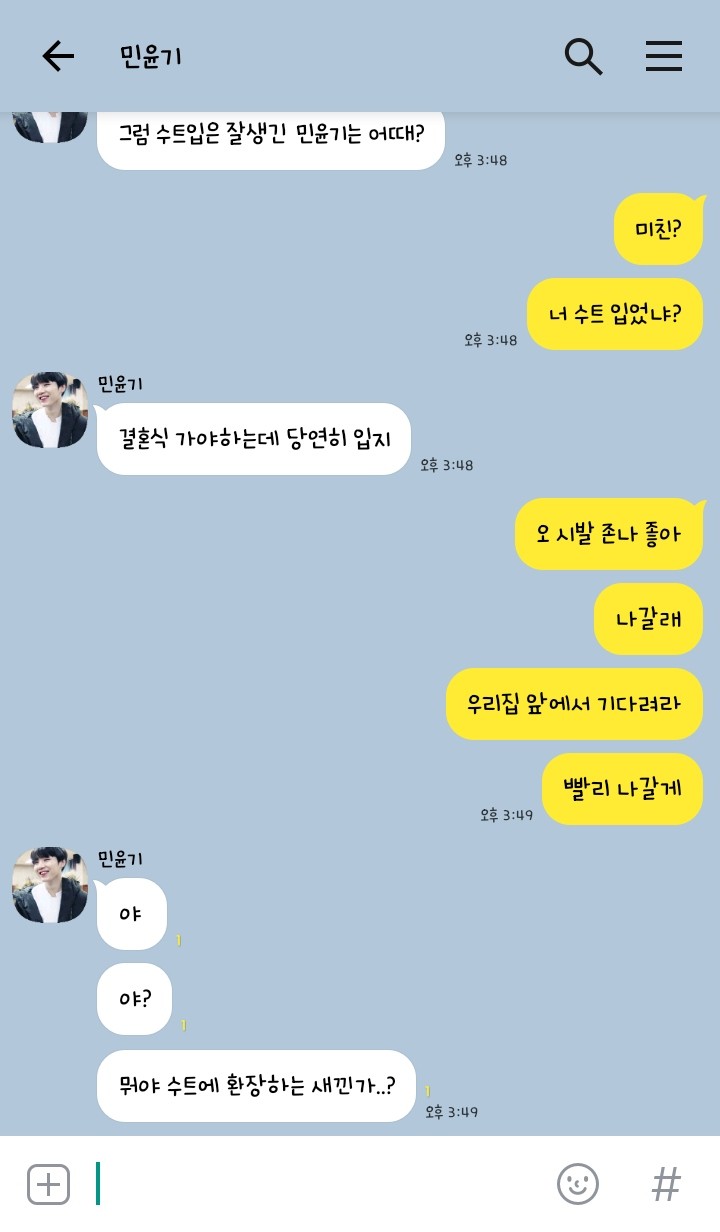Open the chat room hamburger menu
This screenshot has width=720, height=1232.
(663, 56)
